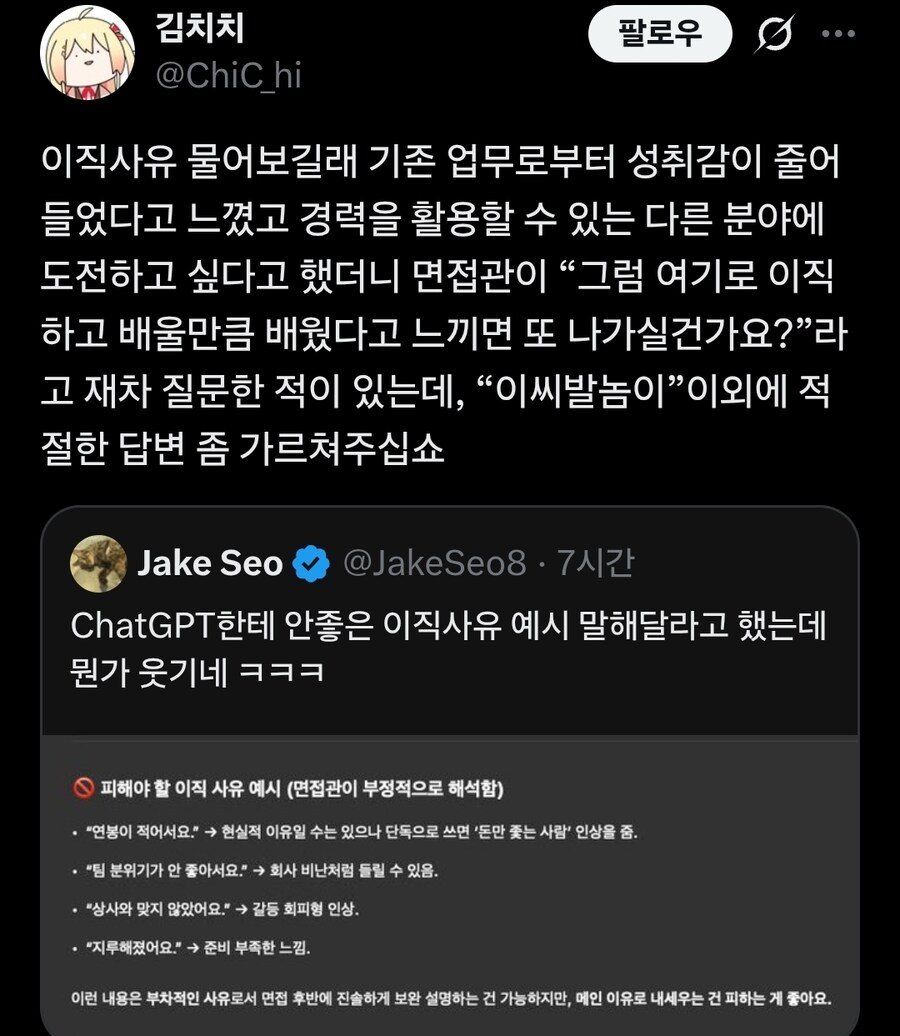This screenshot has width=900, height=1036.
Task: Follow 김치치 with the 팔로우 button
Action: tap(660, 37)
